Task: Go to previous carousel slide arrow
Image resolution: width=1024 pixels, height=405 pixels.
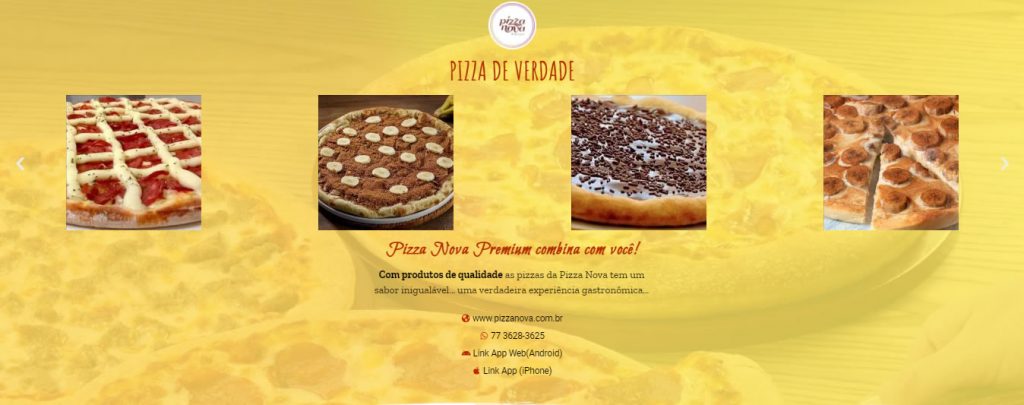Action: coord(20,163)
